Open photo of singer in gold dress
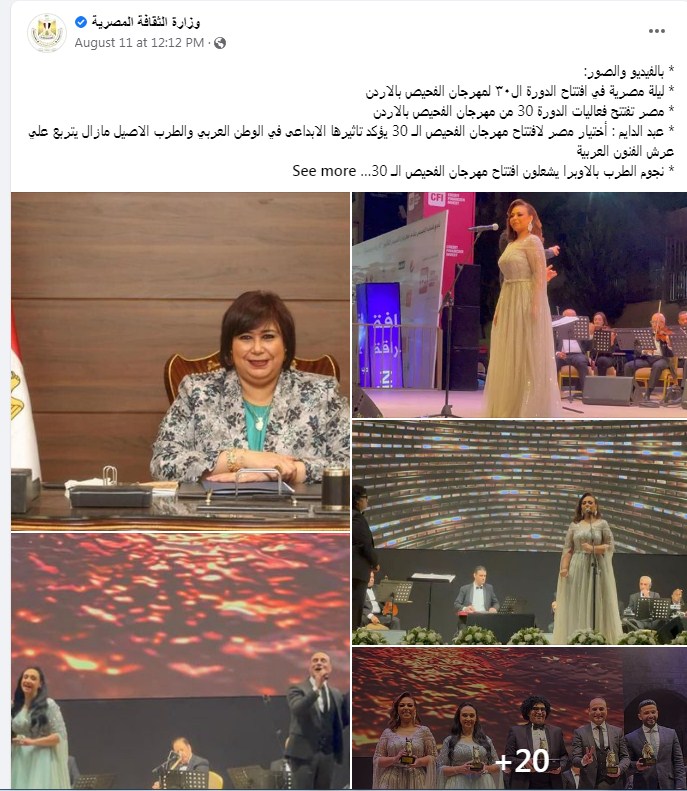The image size is (687, 791). point(519,304)
